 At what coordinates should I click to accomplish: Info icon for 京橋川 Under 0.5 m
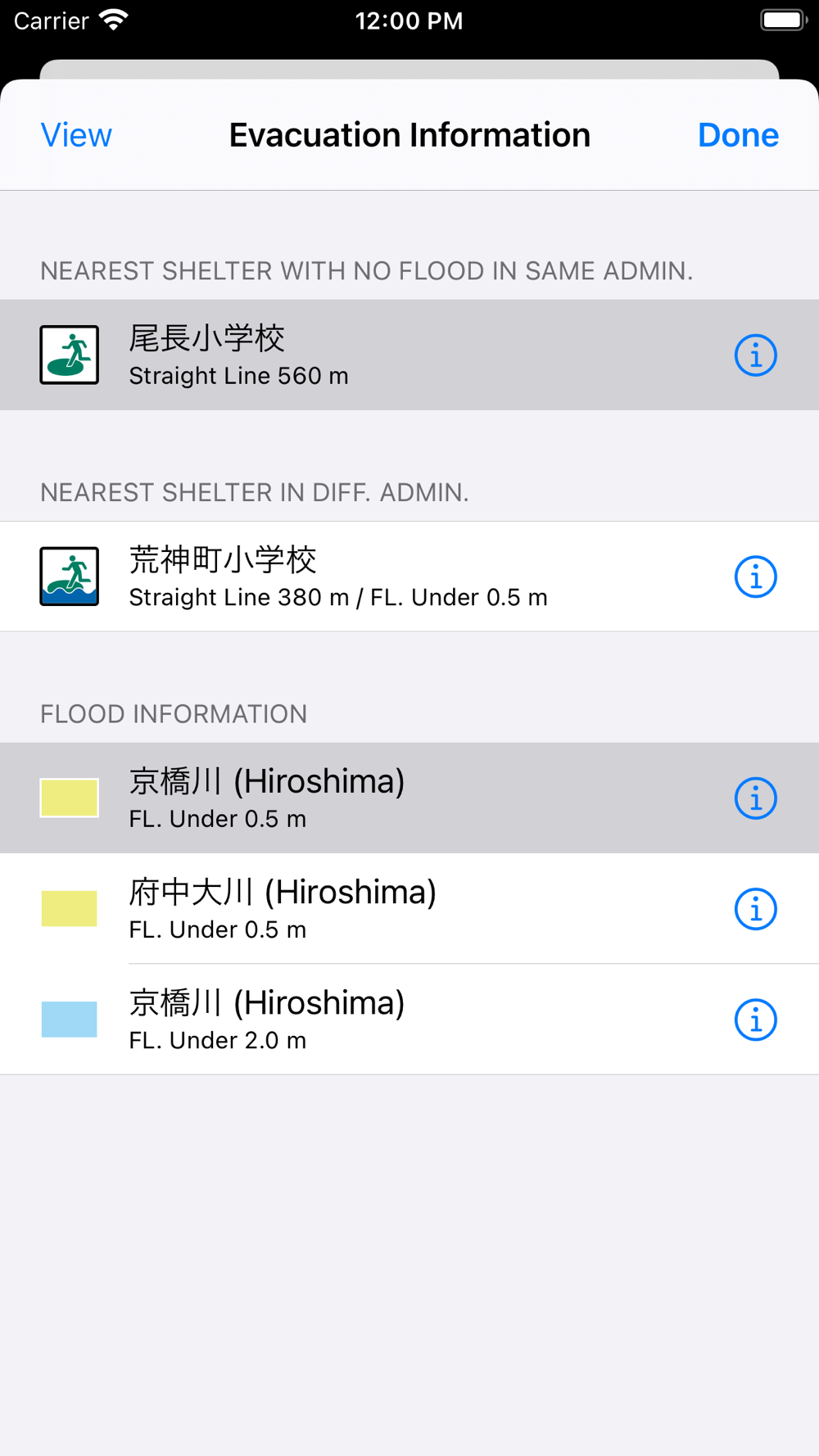[755, 798]
